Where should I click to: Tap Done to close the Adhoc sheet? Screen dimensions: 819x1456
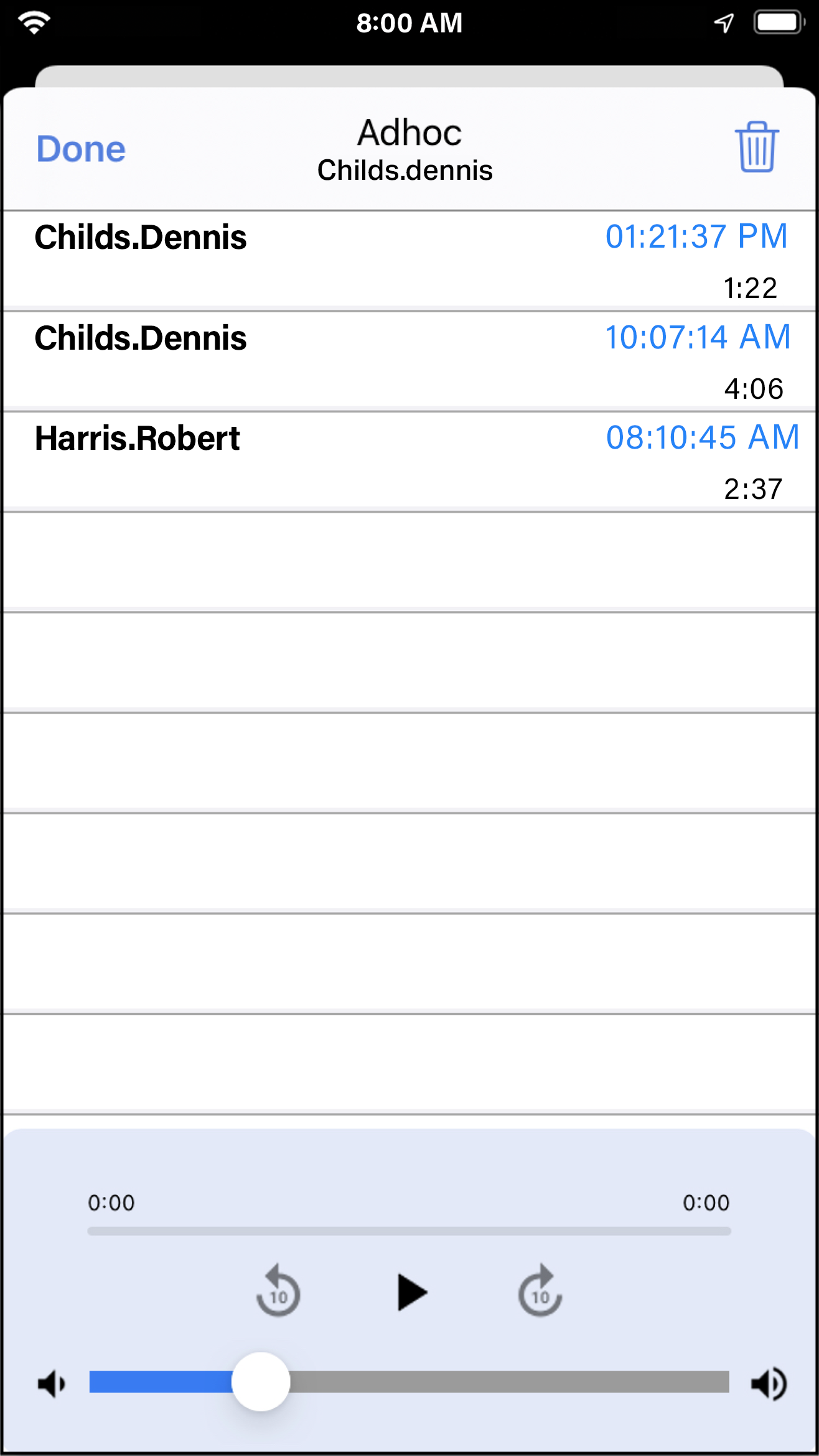[81, 149]
